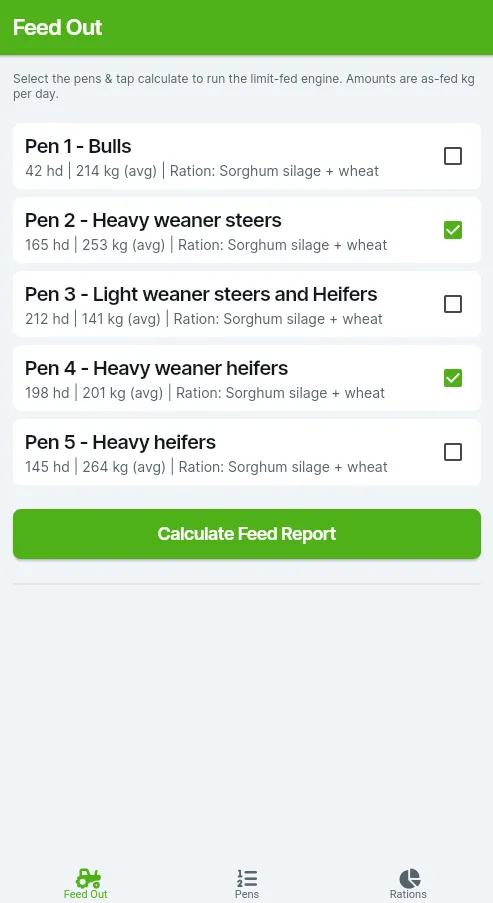
Task: Open the Rations tab
Action: (408, 884)
